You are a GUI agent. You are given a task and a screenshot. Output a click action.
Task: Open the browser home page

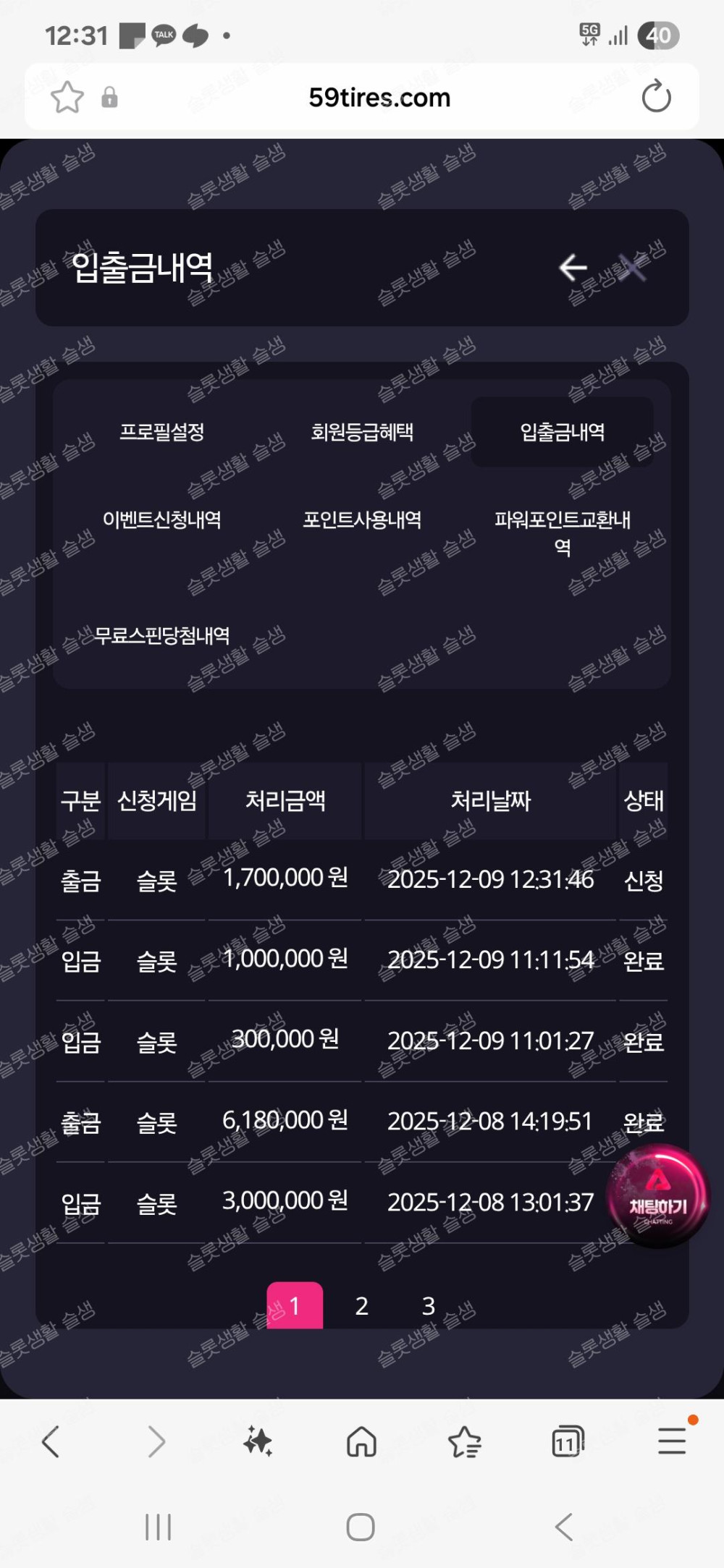[x=361, y=1441]
